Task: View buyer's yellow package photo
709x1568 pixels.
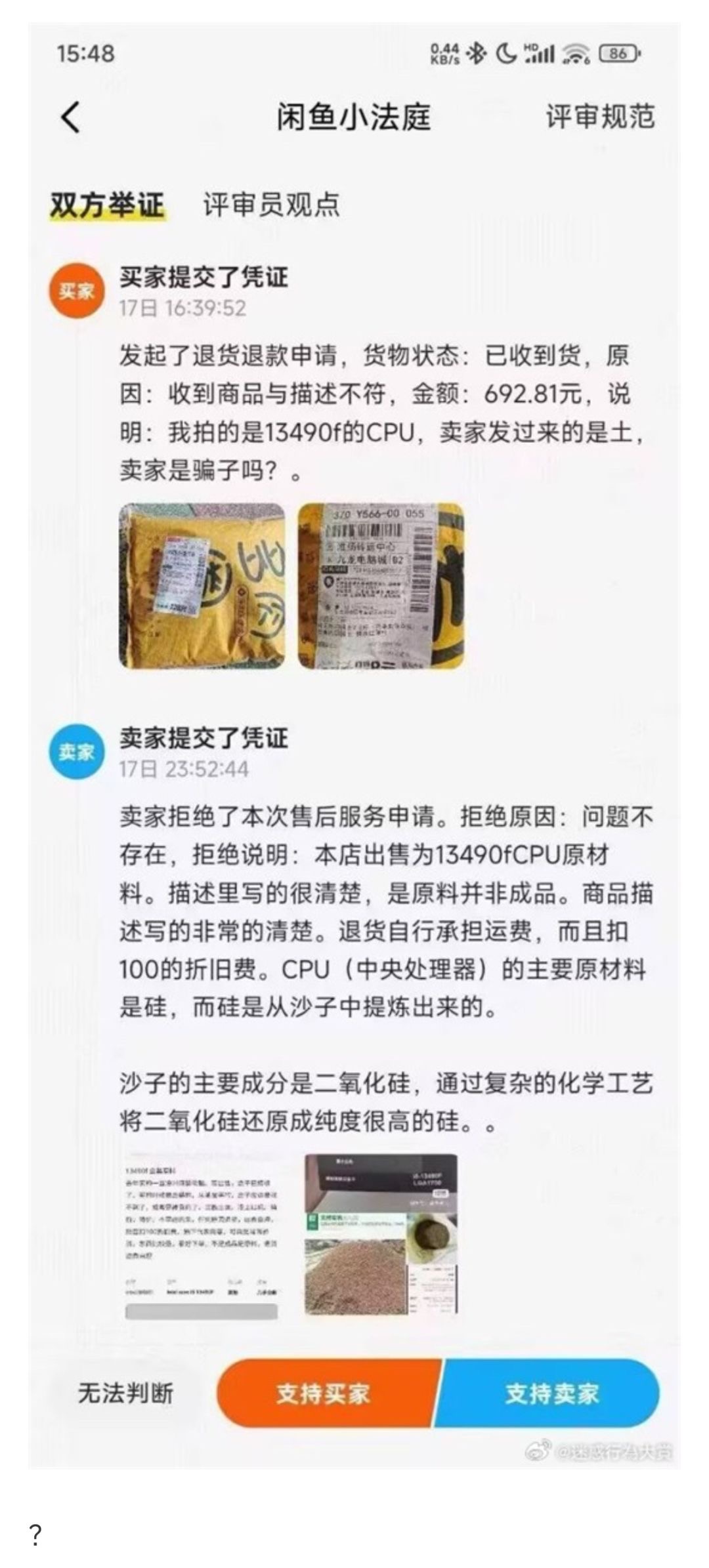Action: tap(202, 586)
